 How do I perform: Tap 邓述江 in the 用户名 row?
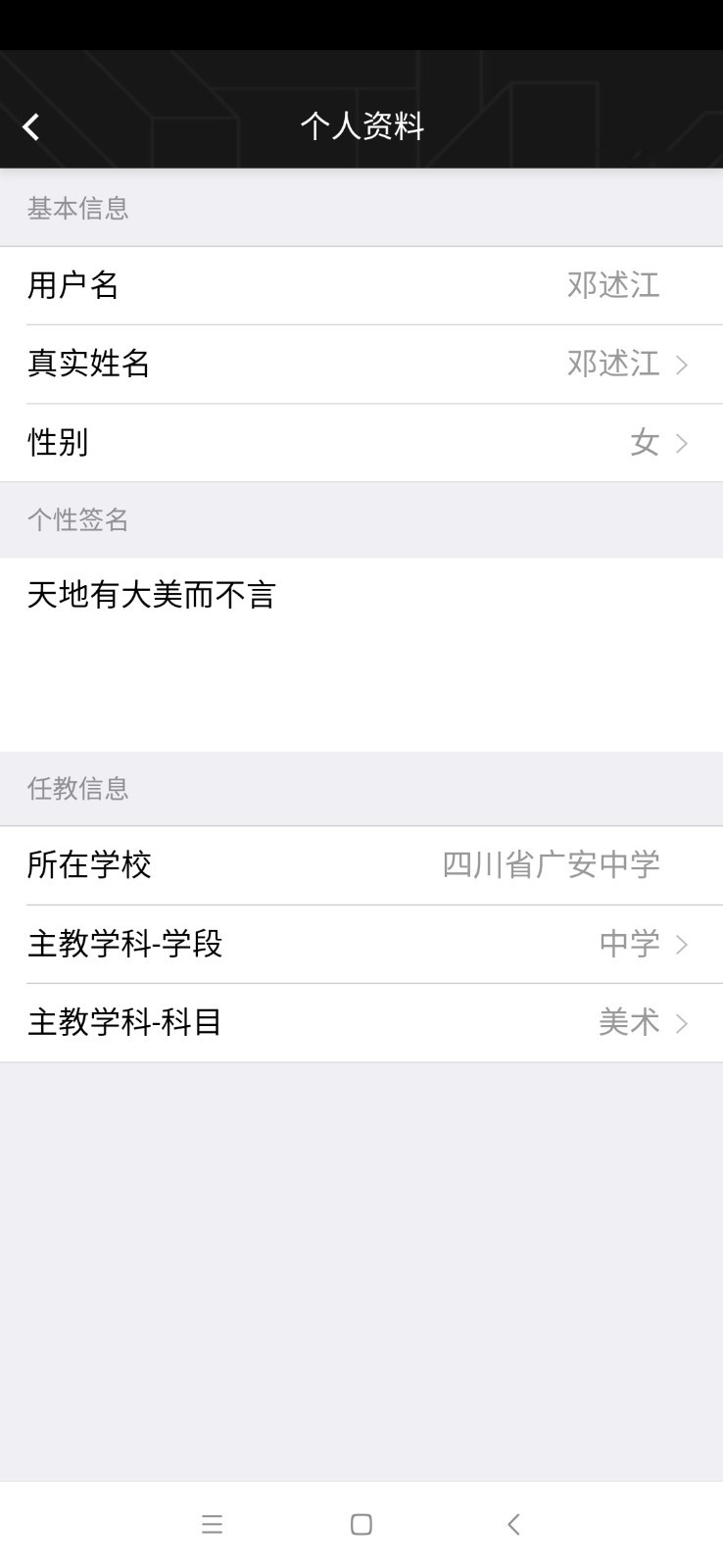tap(612, 285)
